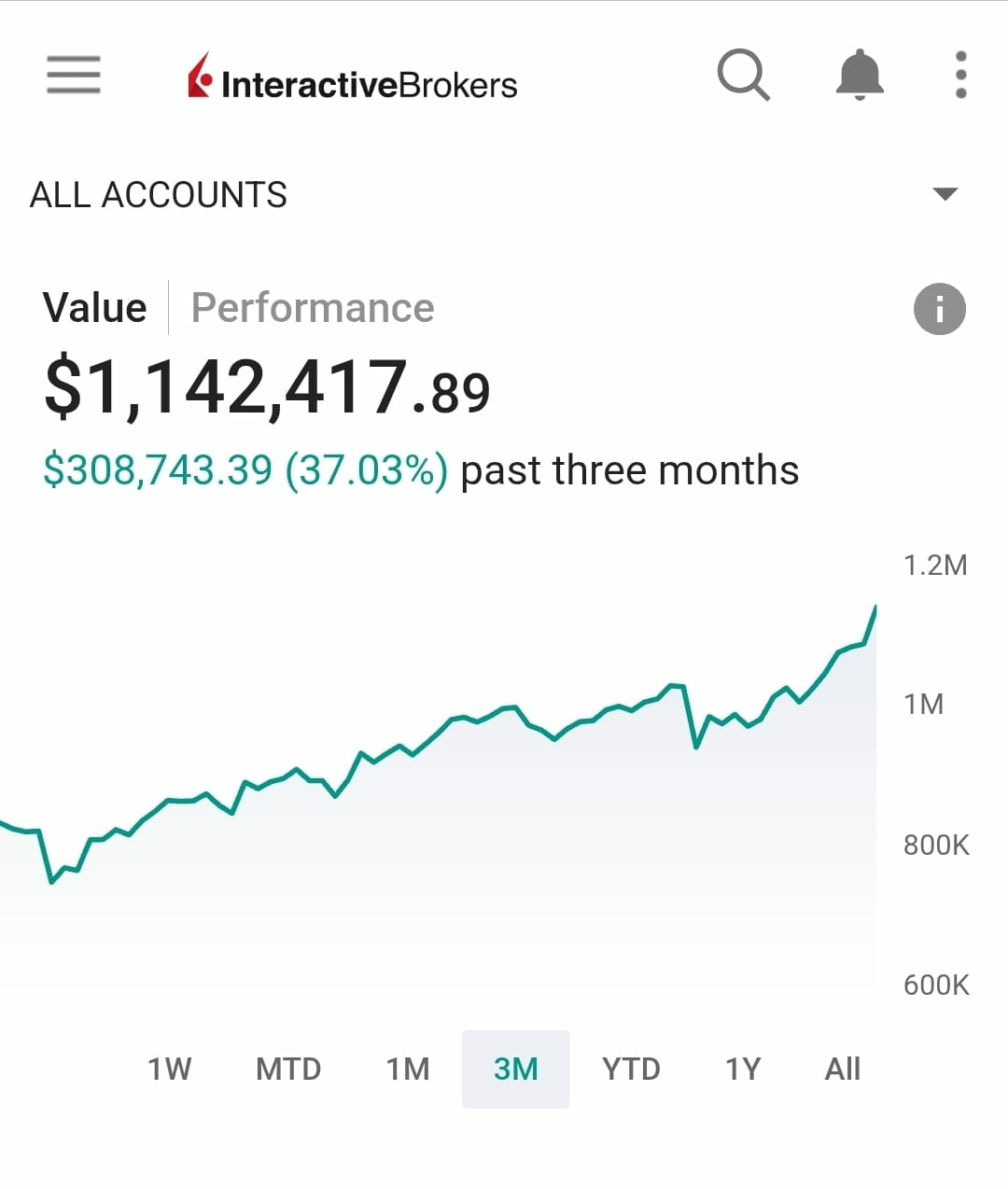The height and width of the screenshot is (1189, 1008).
Task: Select the 1W chart range
Action: point(169,1069)
